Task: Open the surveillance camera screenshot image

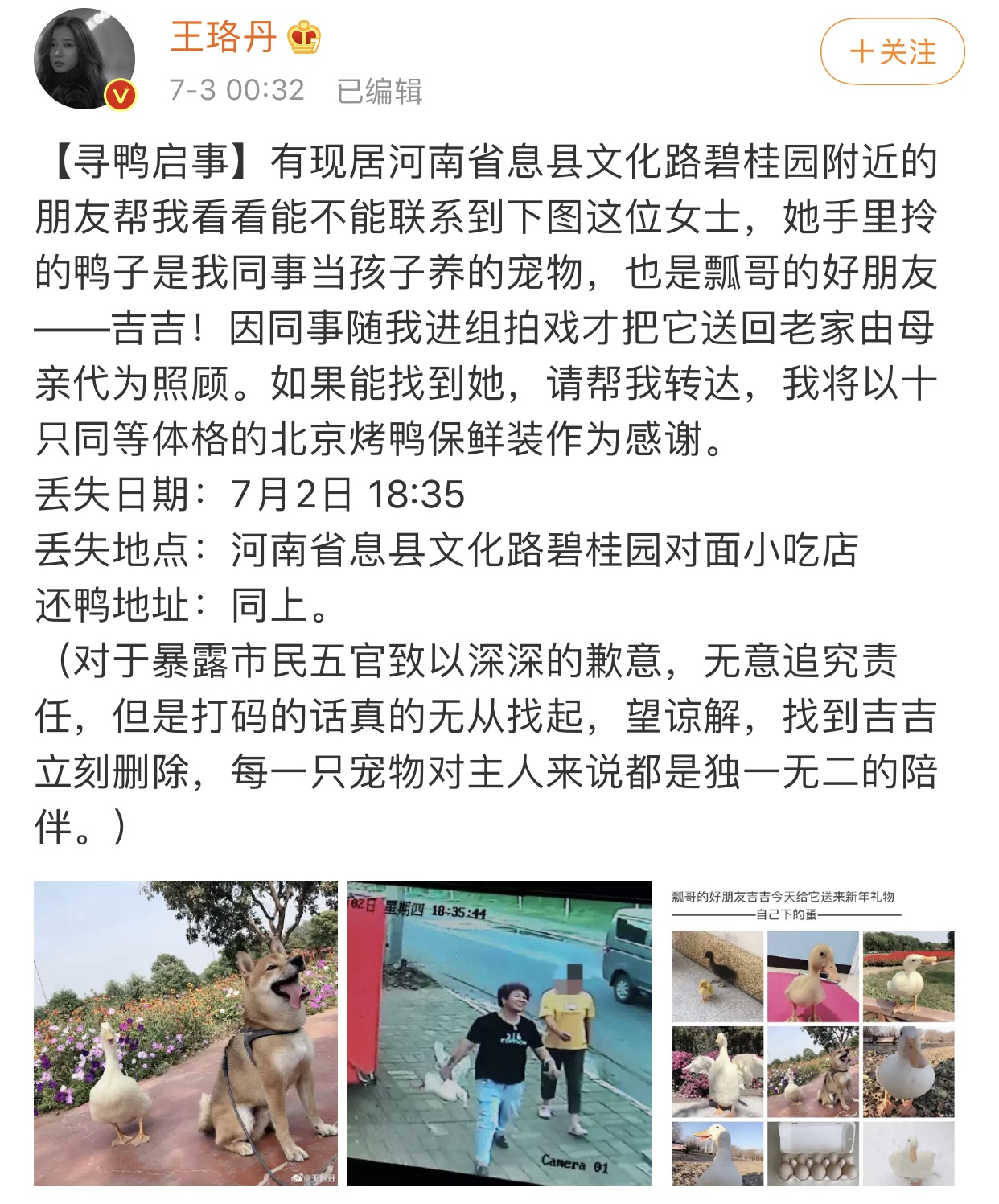Action: click(499, 1033)
